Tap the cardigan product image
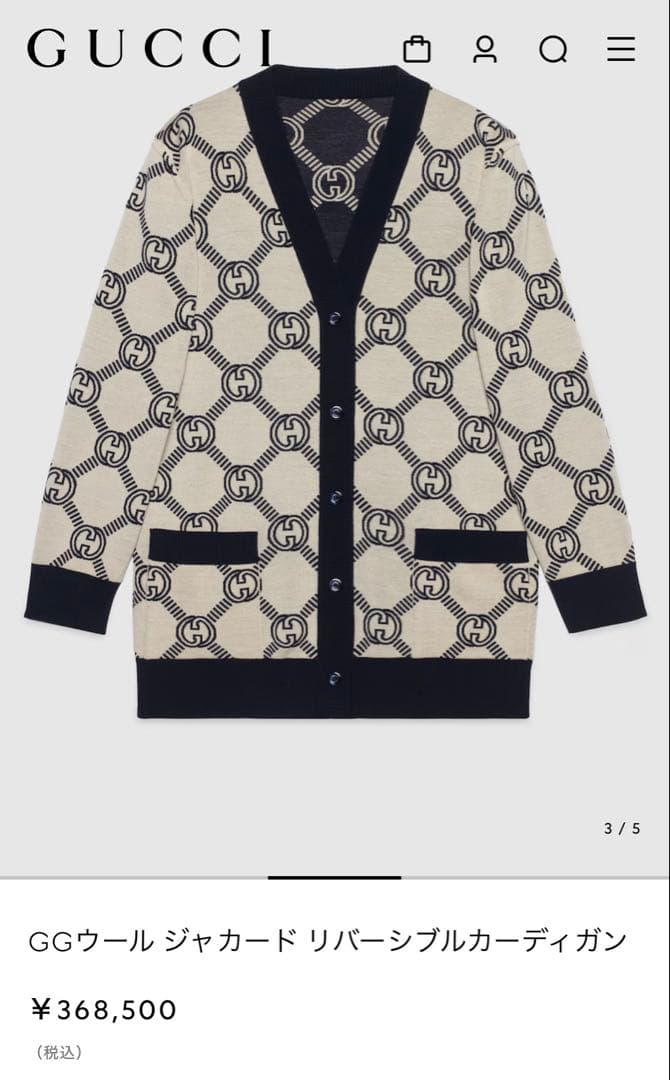Viewport: 670px width, 1080px height. (335, 400)
